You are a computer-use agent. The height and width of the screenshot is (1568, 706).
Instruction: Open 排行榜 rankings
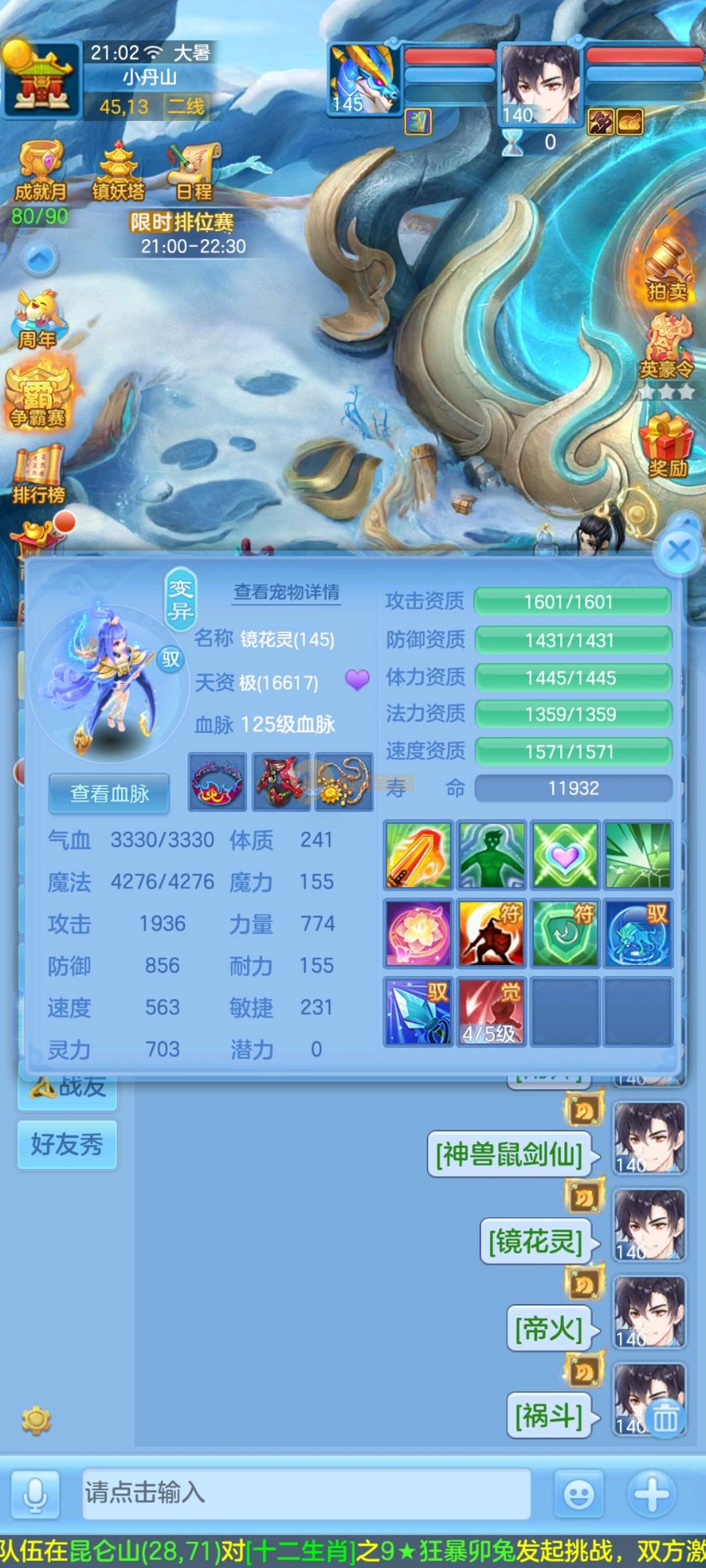click(x=39, y=476)
